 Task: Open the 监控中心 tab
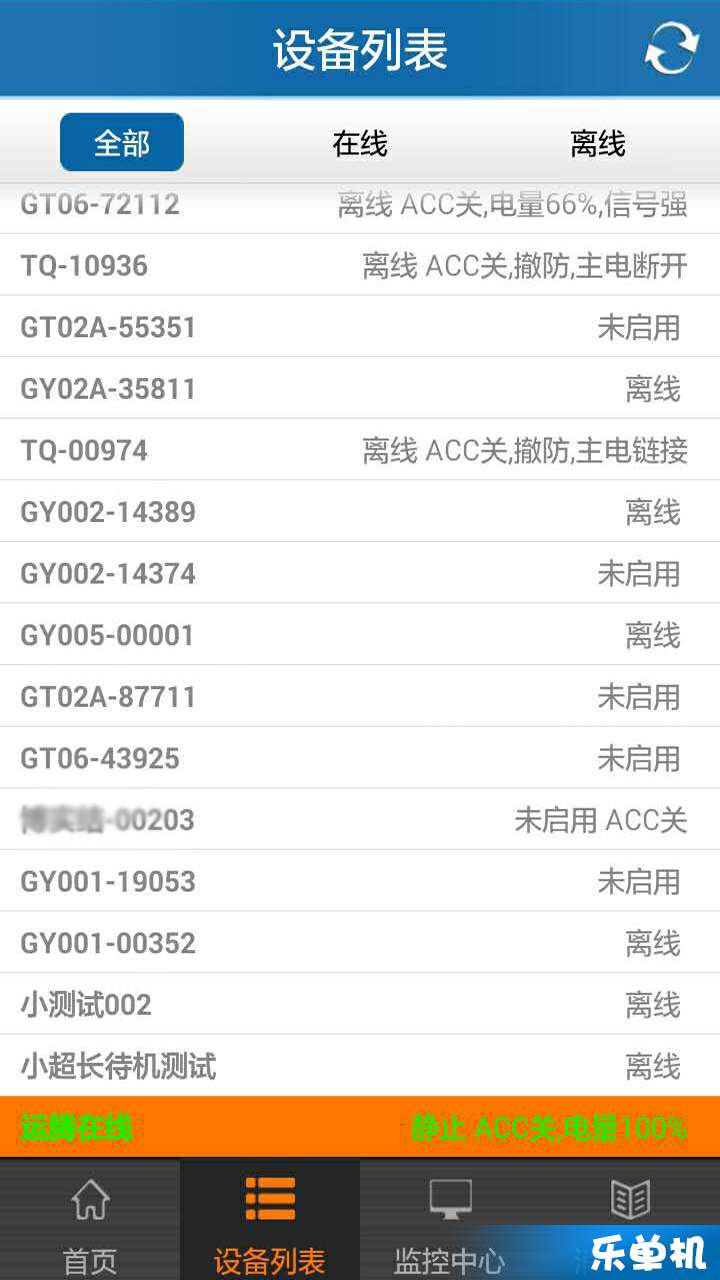[450, 1220]
